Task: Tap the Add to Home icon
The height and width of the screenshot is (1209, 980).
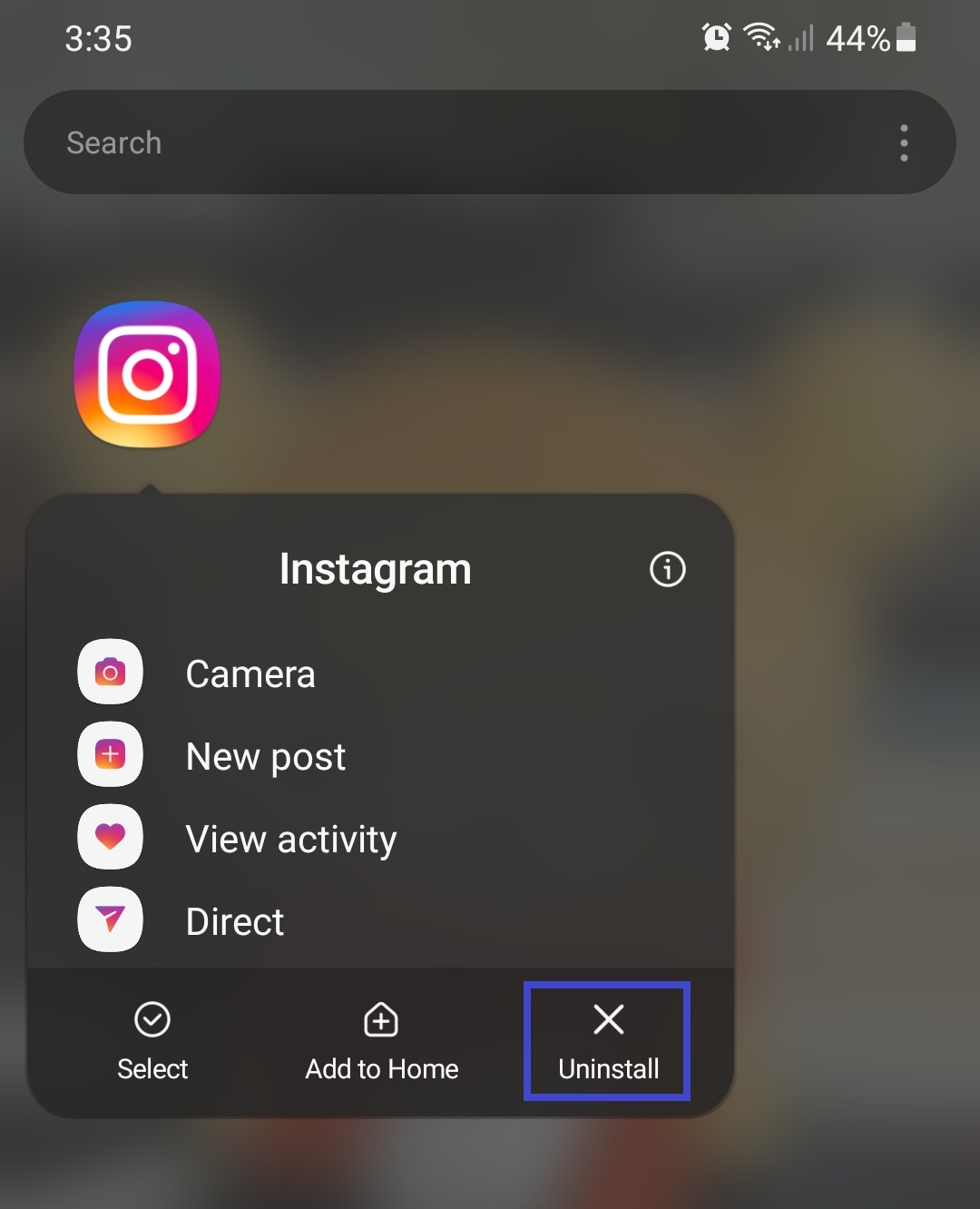Action: point(380,1019)
